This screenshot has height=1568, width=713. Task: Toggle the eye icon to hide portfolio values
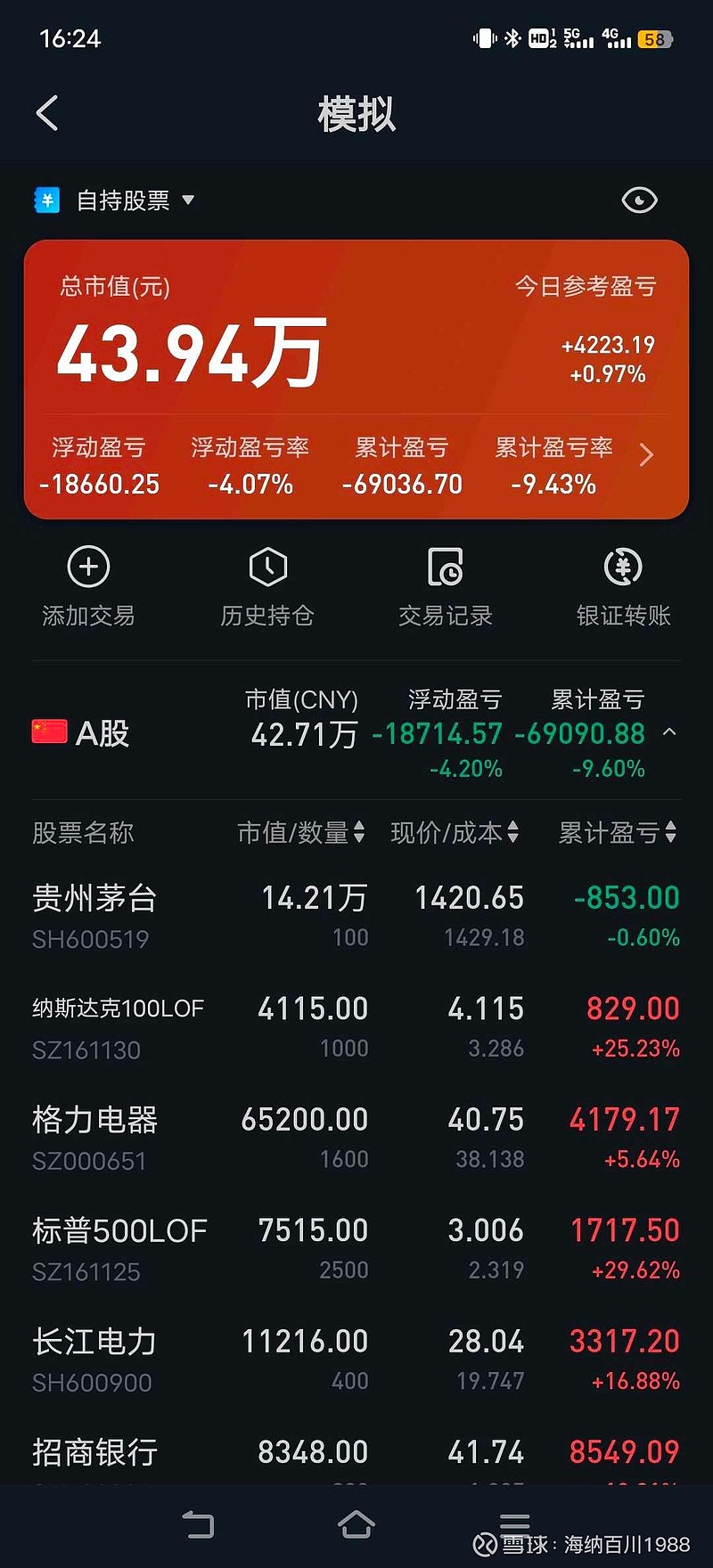(638, 200)
